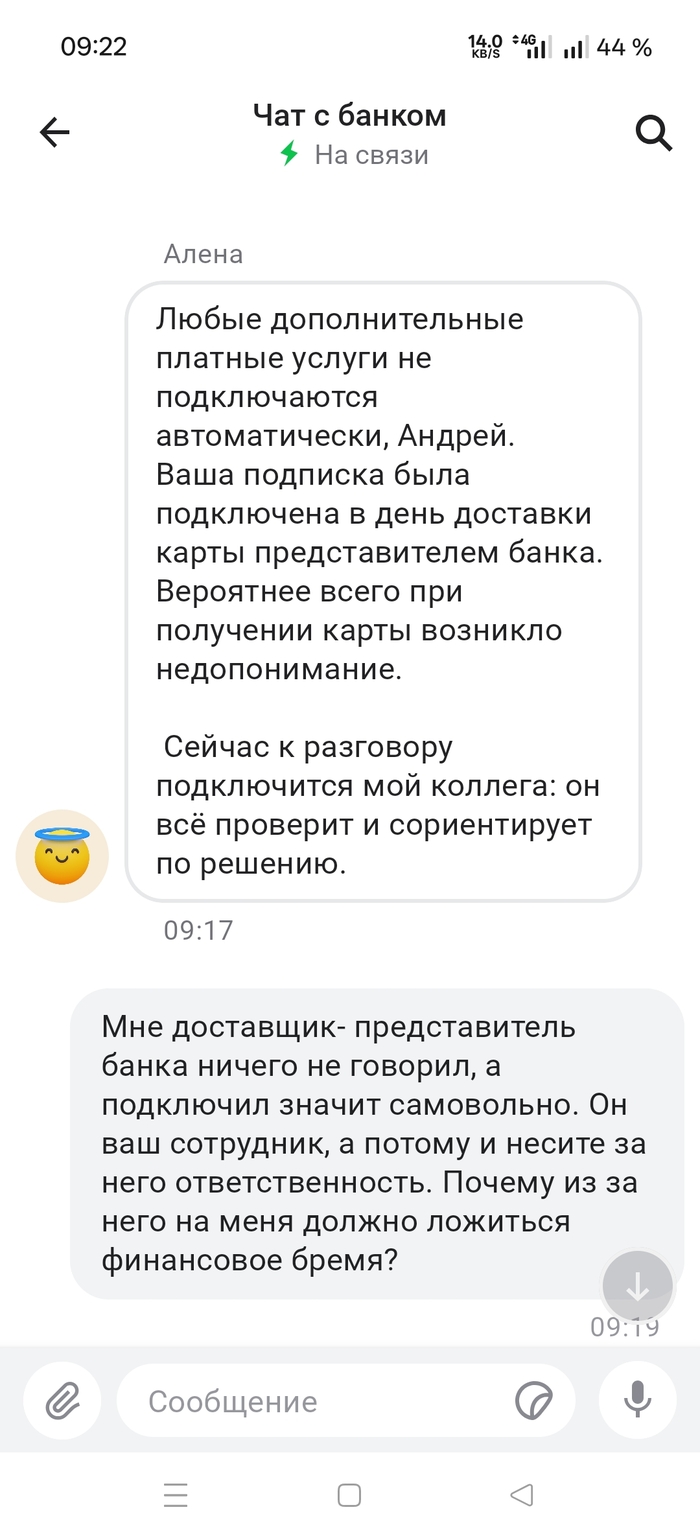The height and width of the screenshot is (1538, 700).
Task: Go back from the bank chat
Action: point(54,133)
